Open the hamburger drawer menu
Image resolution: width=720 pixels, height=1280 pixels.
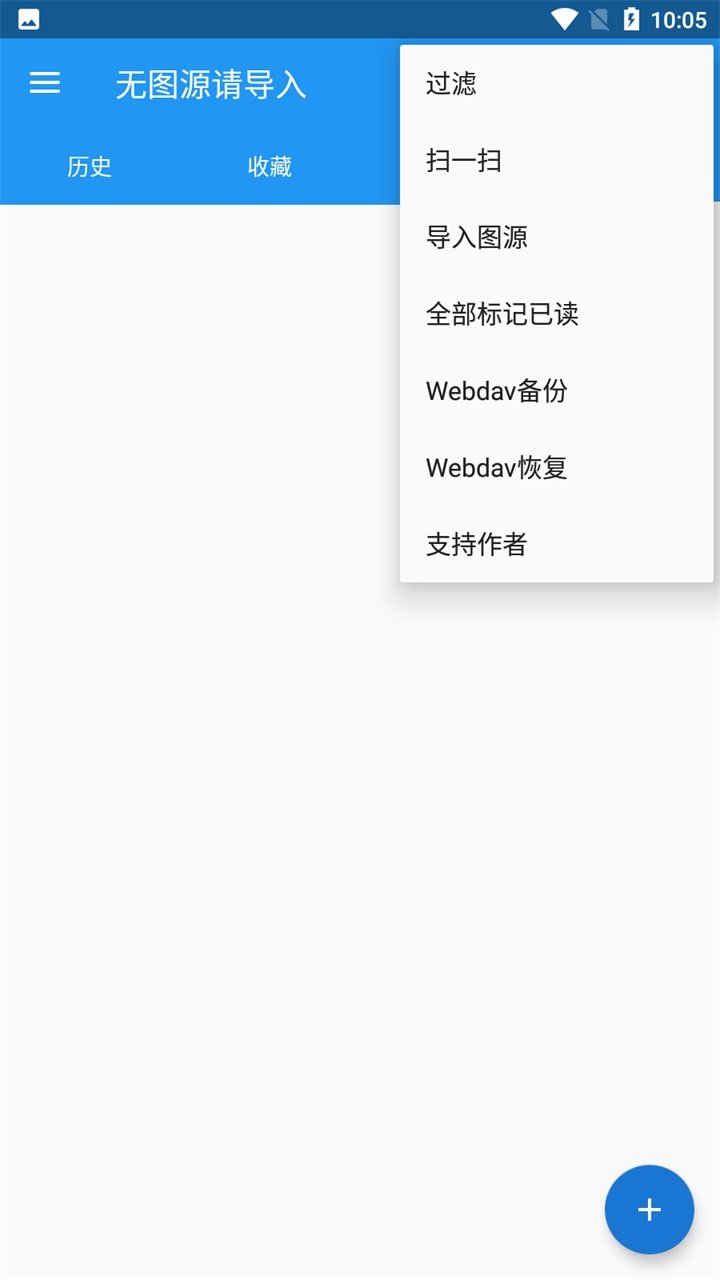[45, 83]
